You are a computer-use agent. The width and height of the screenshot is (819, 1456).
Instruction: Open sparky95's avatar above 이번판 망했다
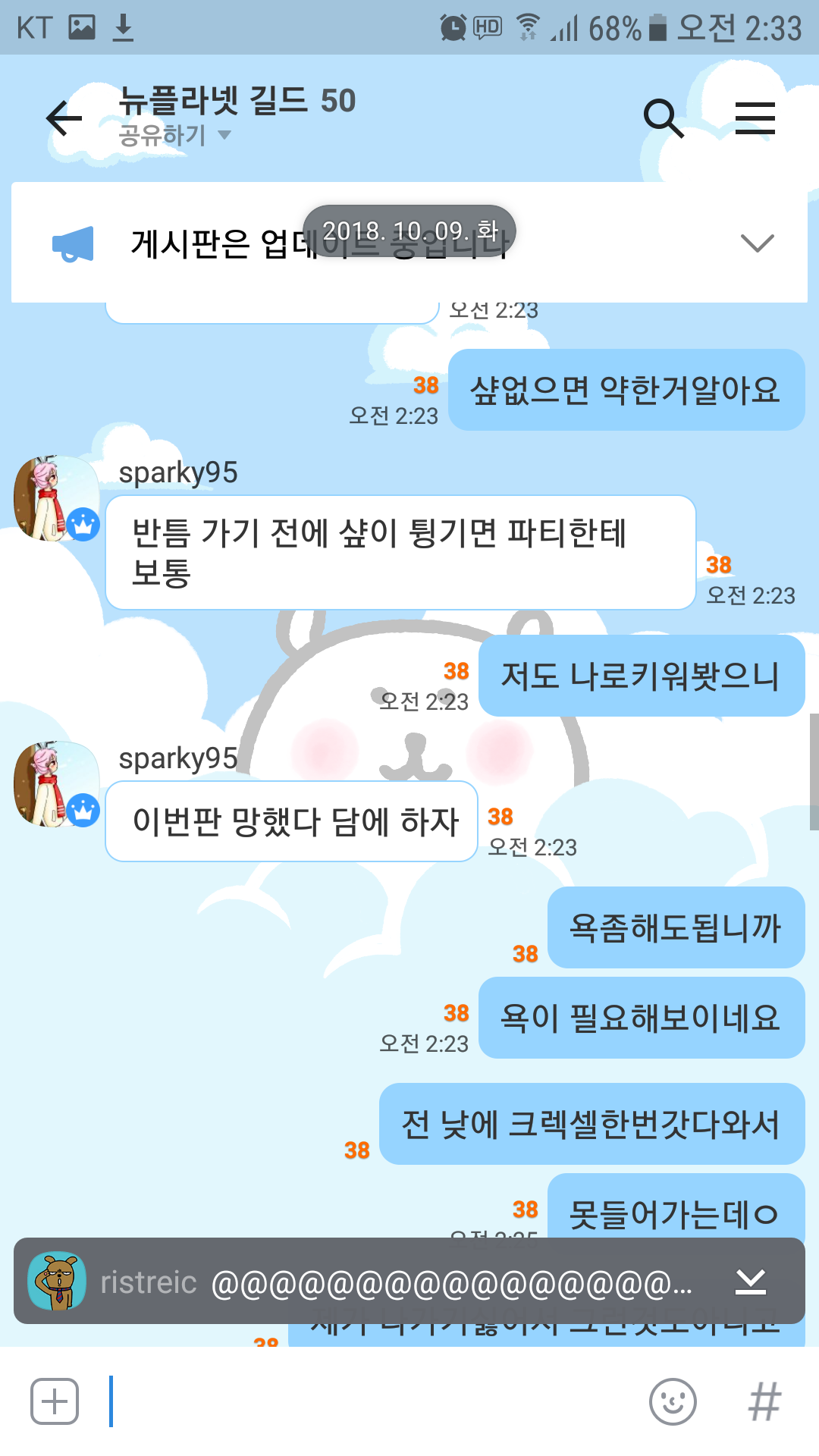point(55,784)
